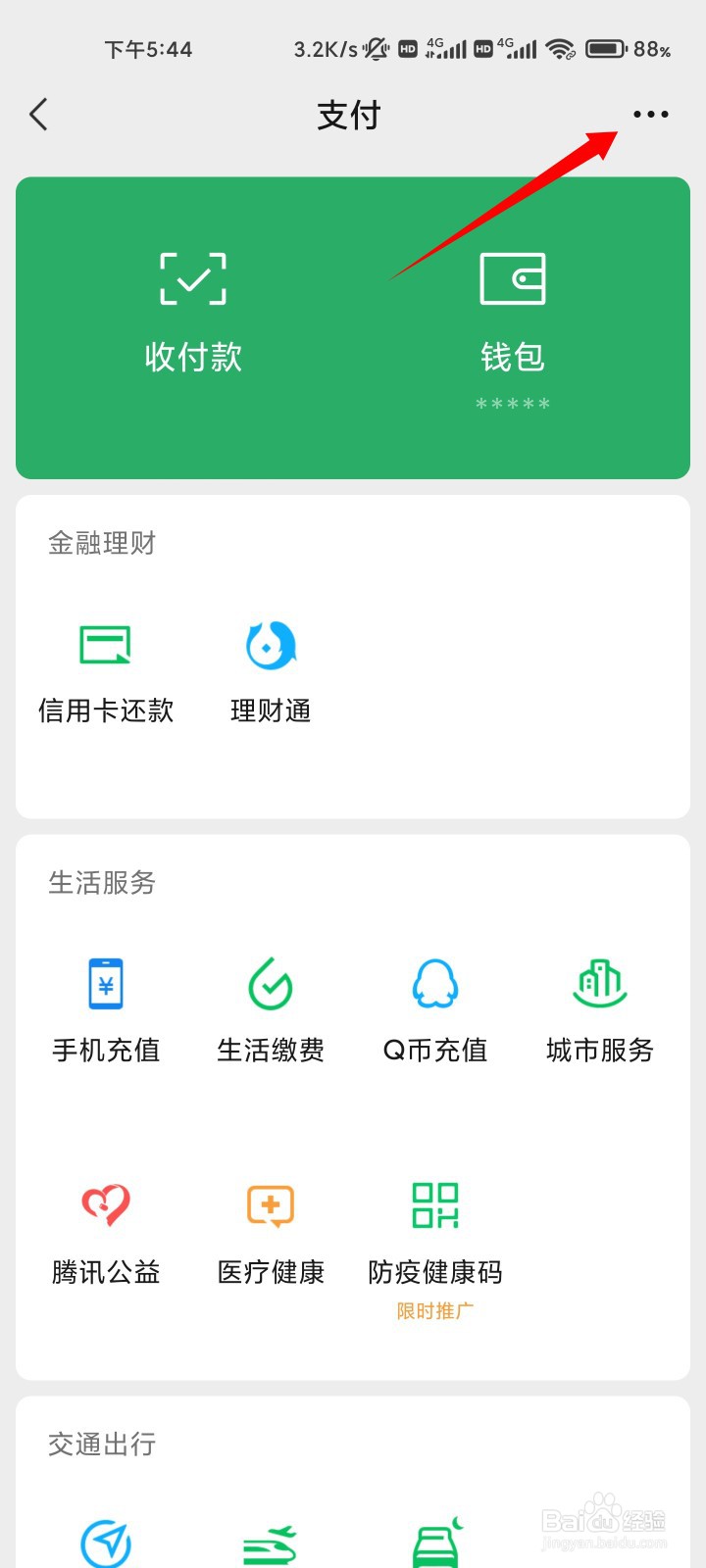Select 医疗健康
The width and height of the screenshot is (706, 1568).
click(x=271, y=1231)
